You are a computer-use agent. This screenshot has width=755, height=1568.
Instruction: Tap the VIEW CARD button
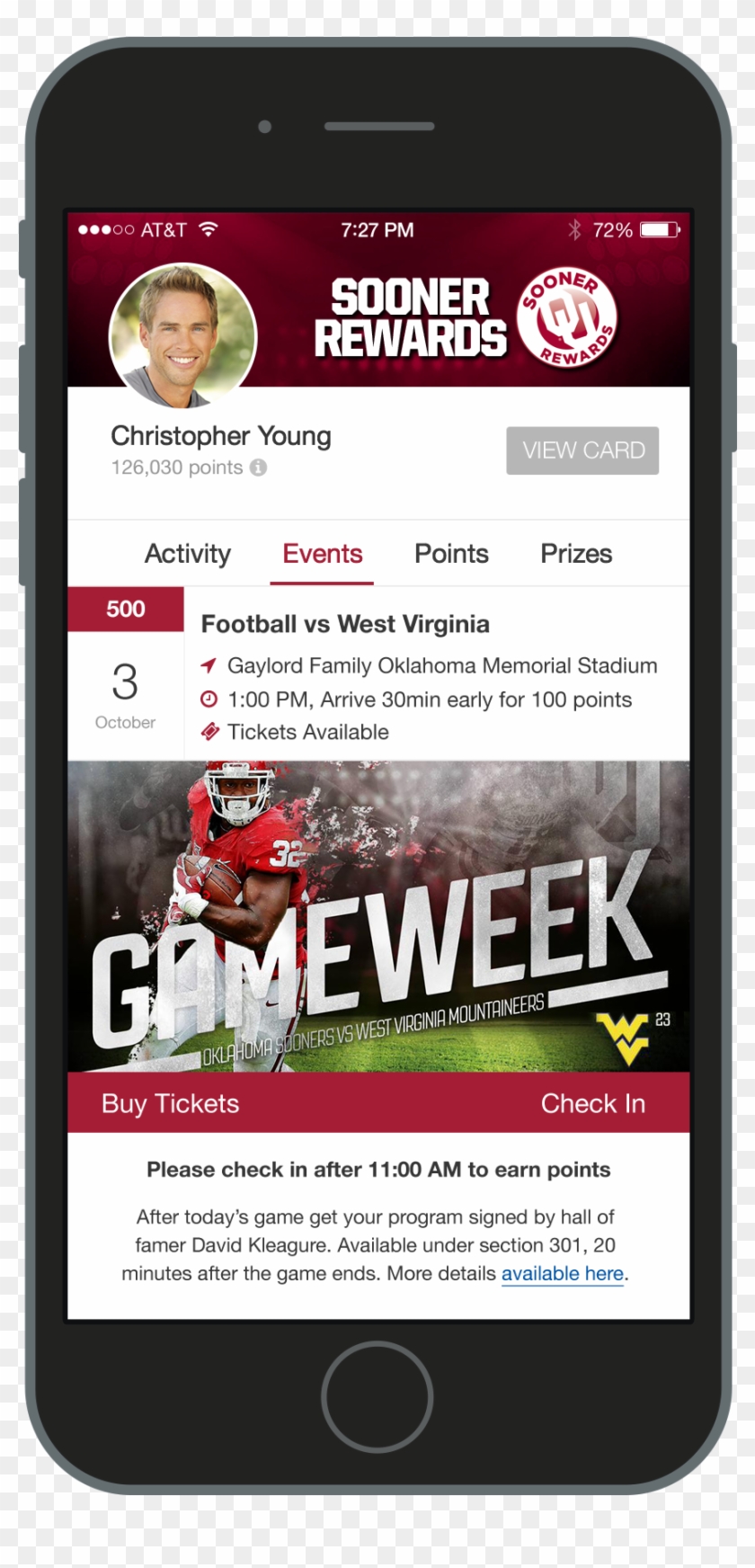[582, 450]
